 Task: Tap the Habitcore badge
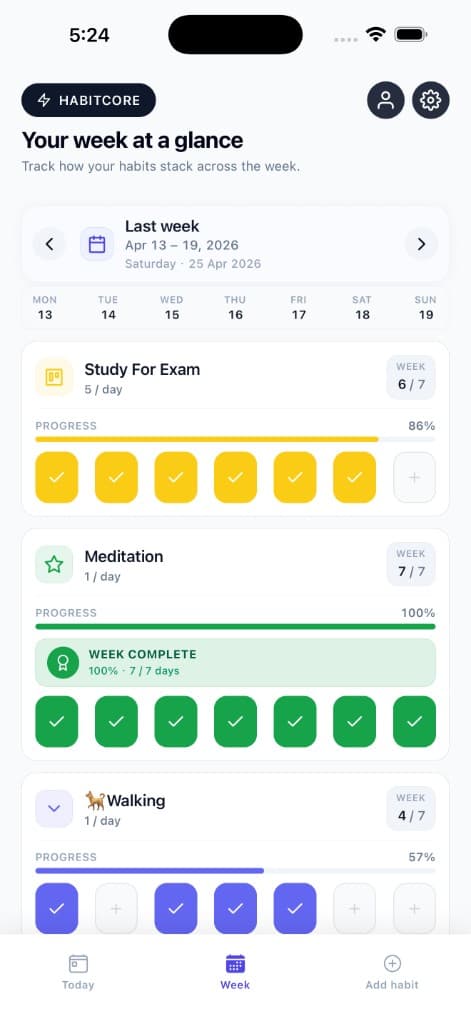tap(89, 100)
